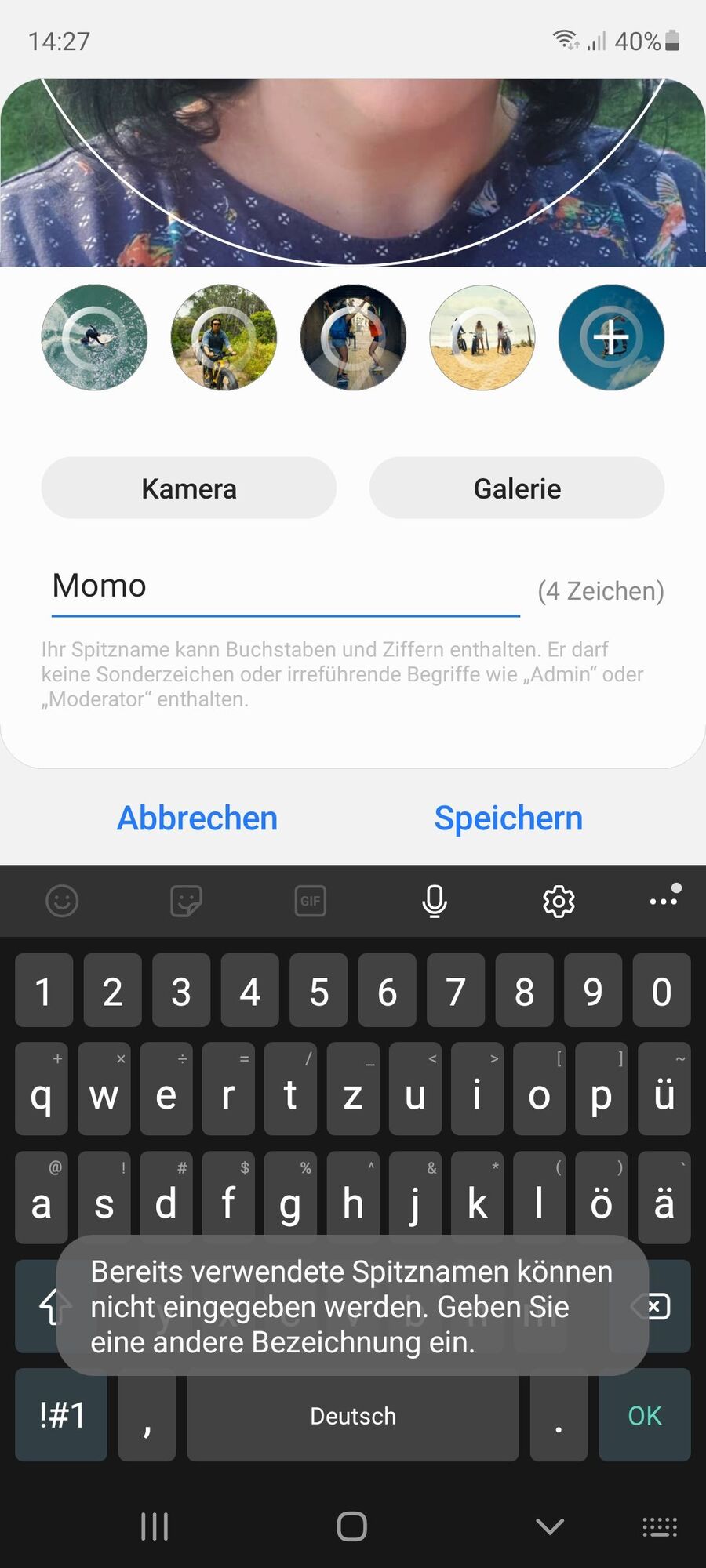This screenshot has height=1568, width=706.
Task: Open Kamera to take a profile photo
Action: (189, 488)
